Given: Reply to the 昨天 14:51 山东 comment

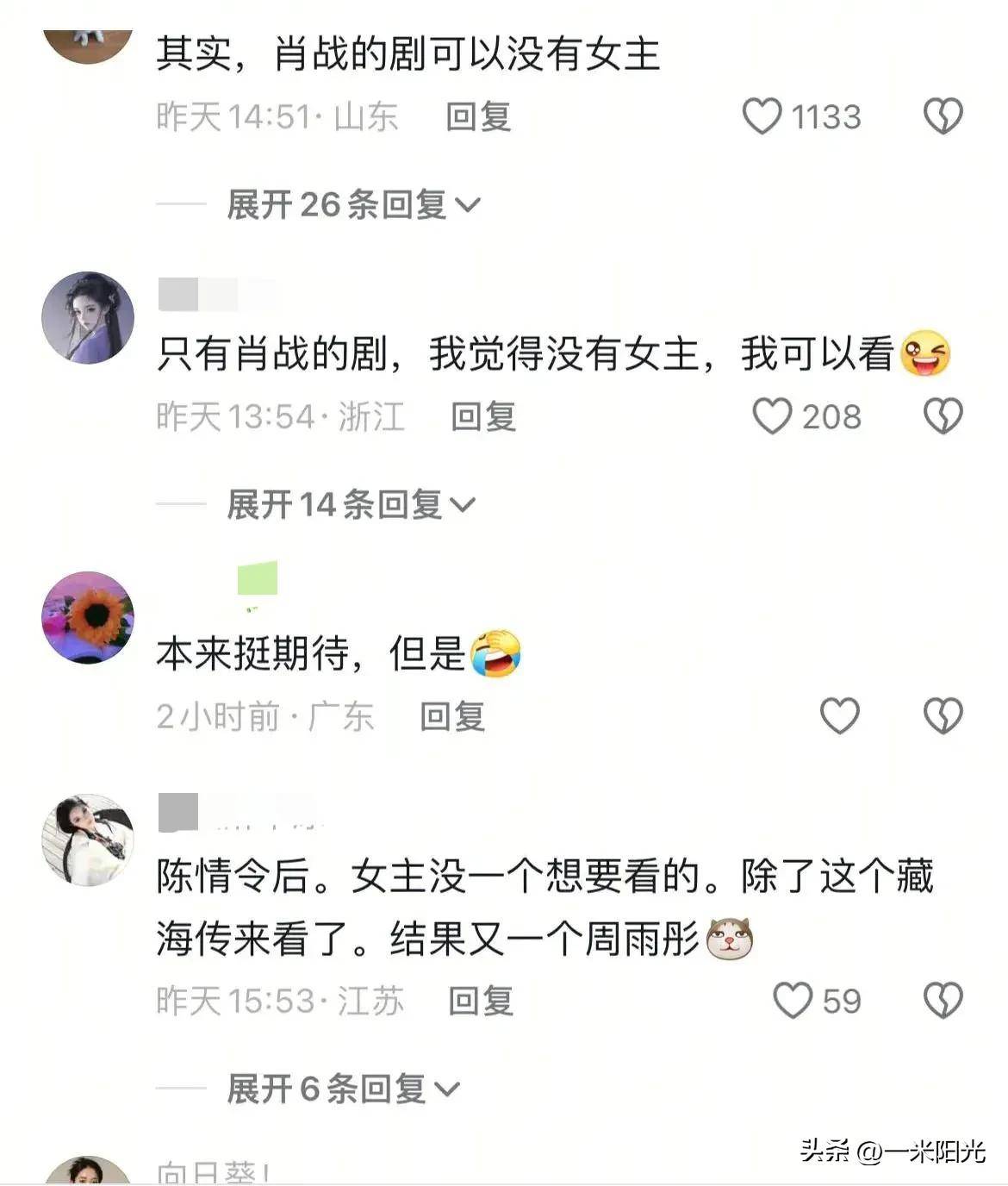Looking at the screenshot, I should [478, 116].
